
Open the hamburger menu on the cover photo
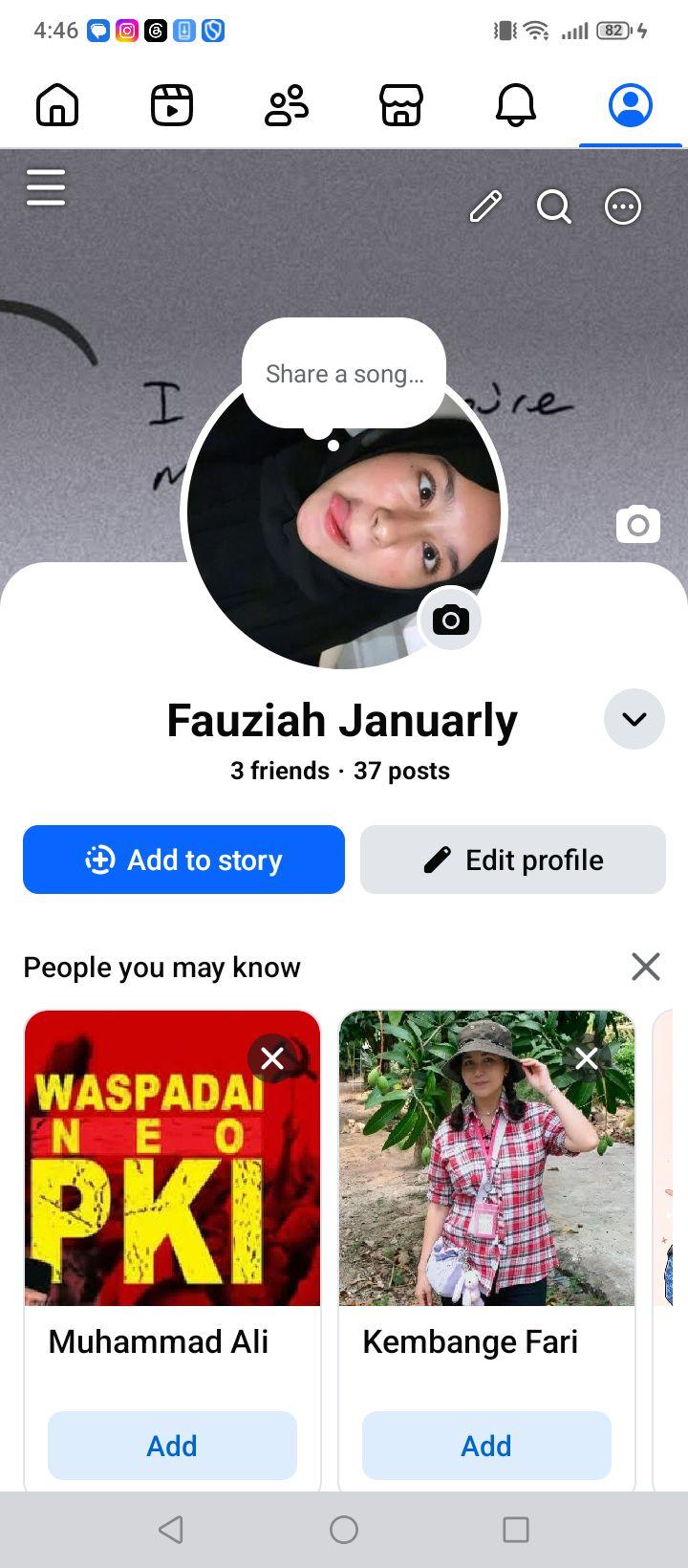[x=46, y=187]
